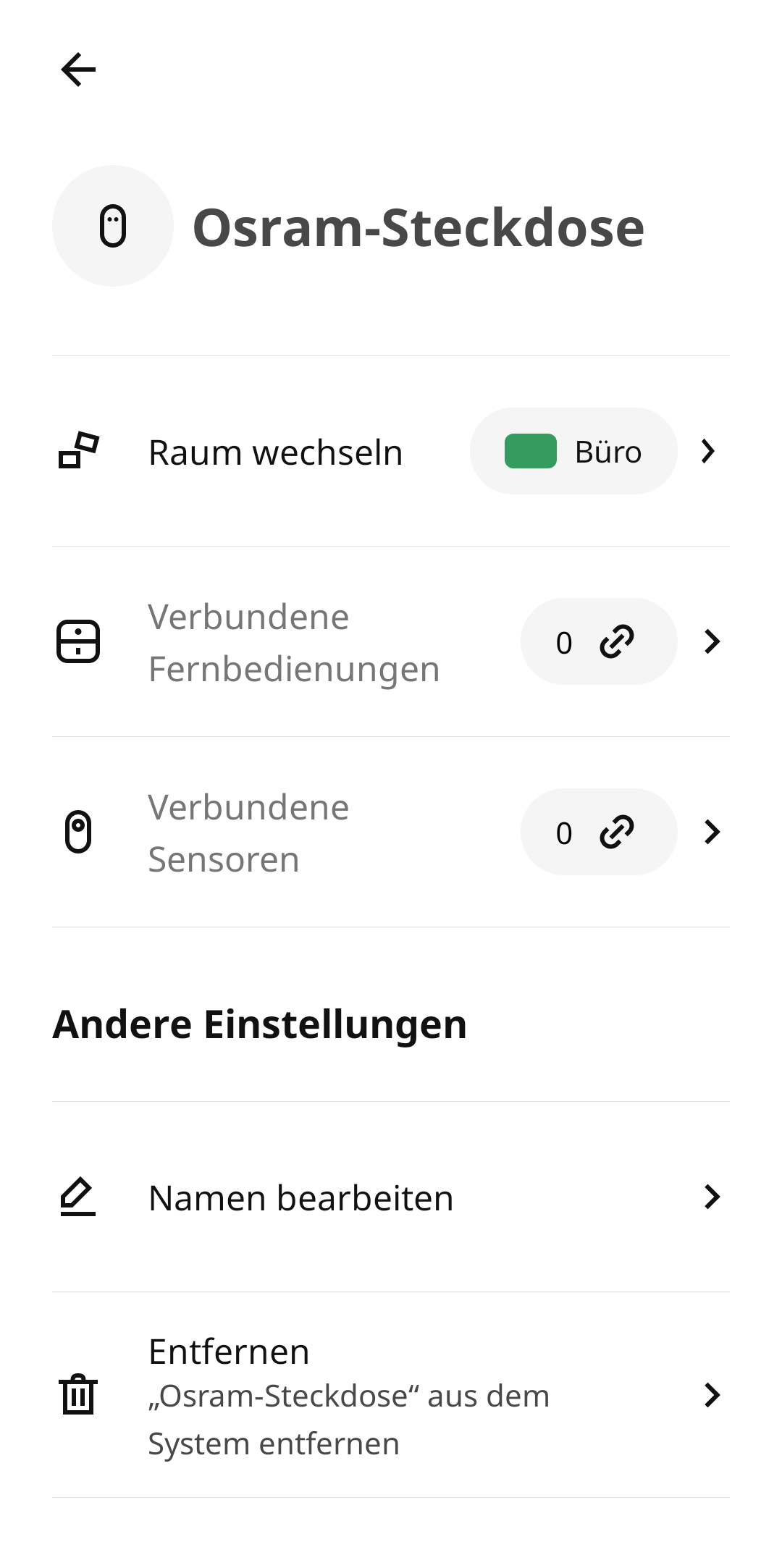The width and height of the screenshot is (782, 1568).
Task: Click the Osram-Steckdose device avatar icon
Action: (x=112, y=226)
